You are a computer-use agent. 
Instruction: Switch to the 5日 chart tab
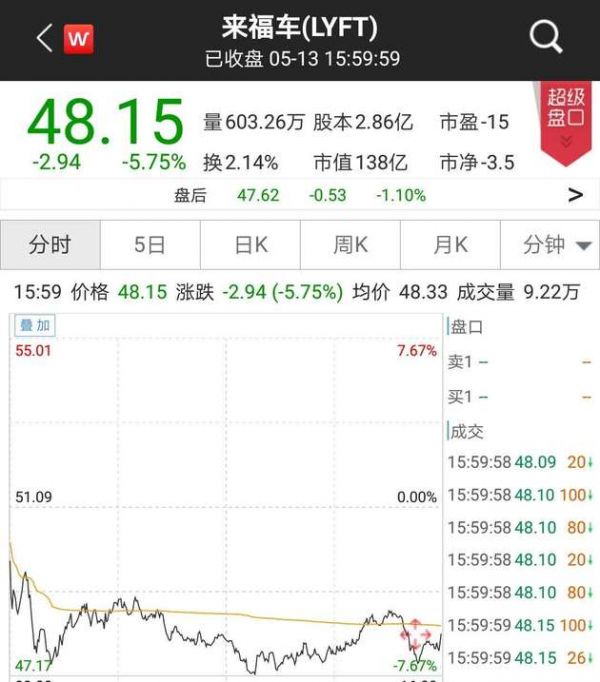point(150,245)
